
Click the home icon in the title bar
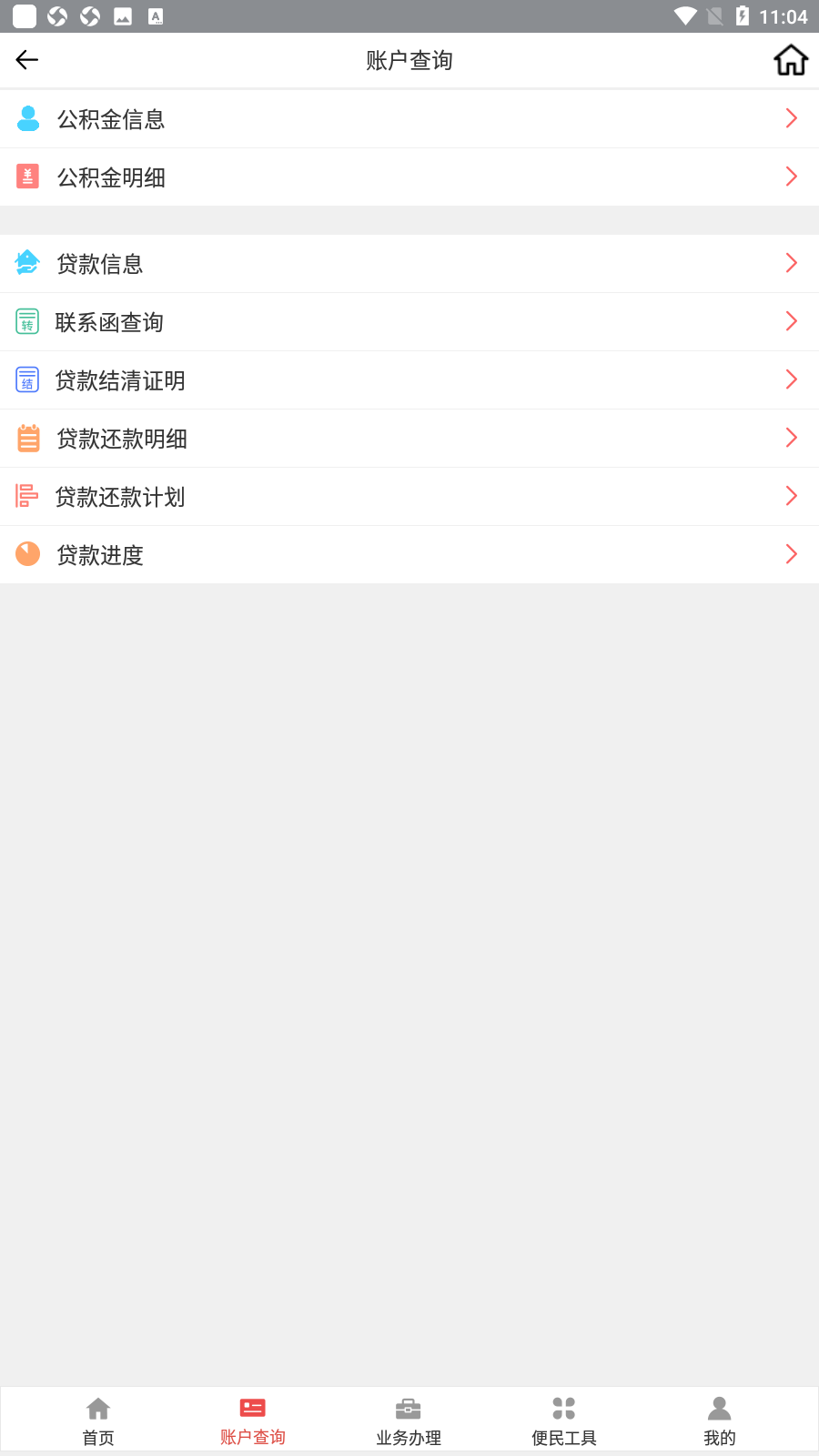coord(791,58)
